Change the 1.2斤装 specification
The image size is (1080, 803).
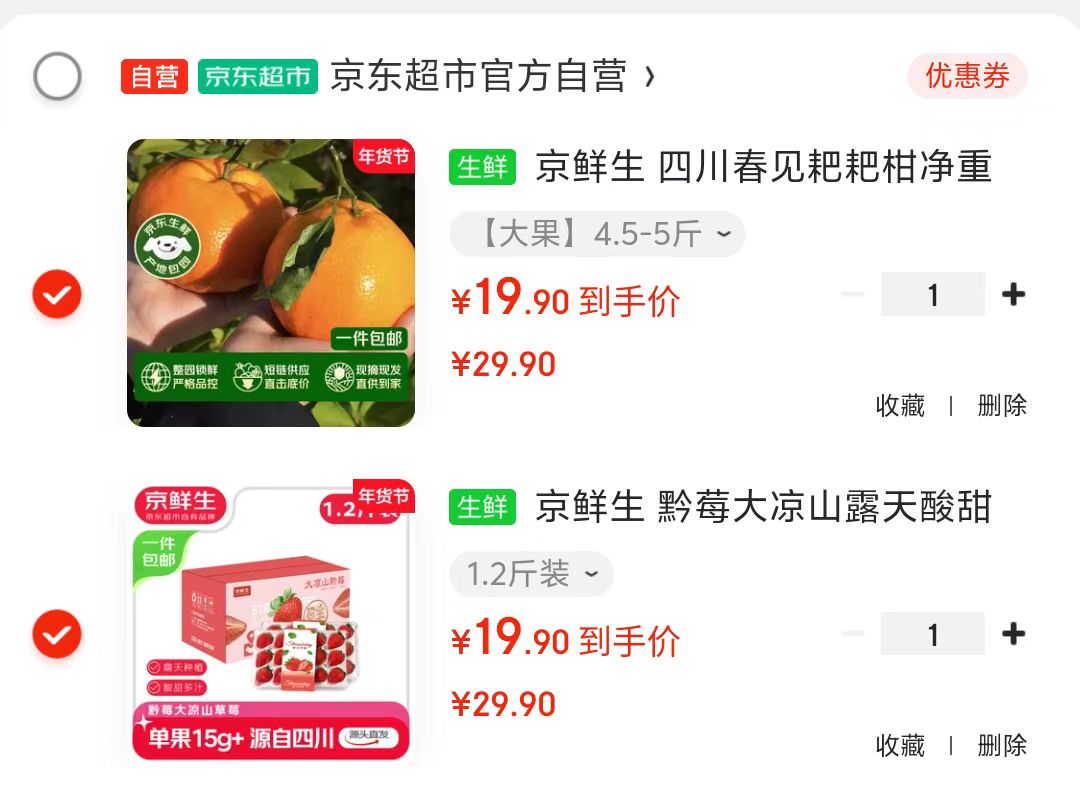tap(531, 574)
